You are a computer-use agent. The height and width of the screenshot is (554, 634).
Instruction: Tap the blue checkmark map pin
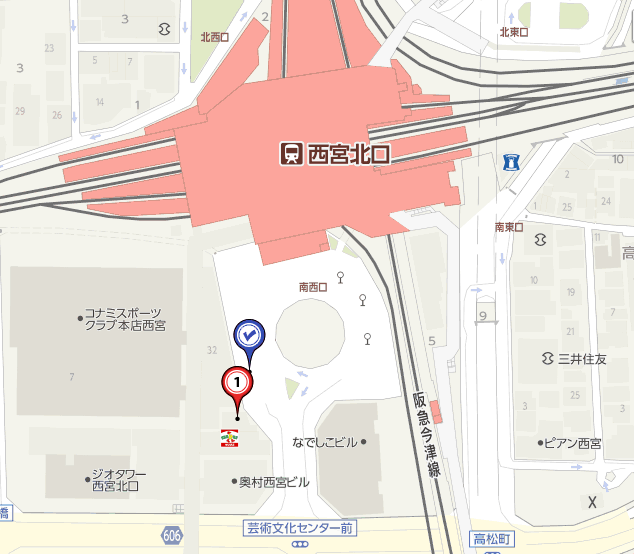[248, 335]
